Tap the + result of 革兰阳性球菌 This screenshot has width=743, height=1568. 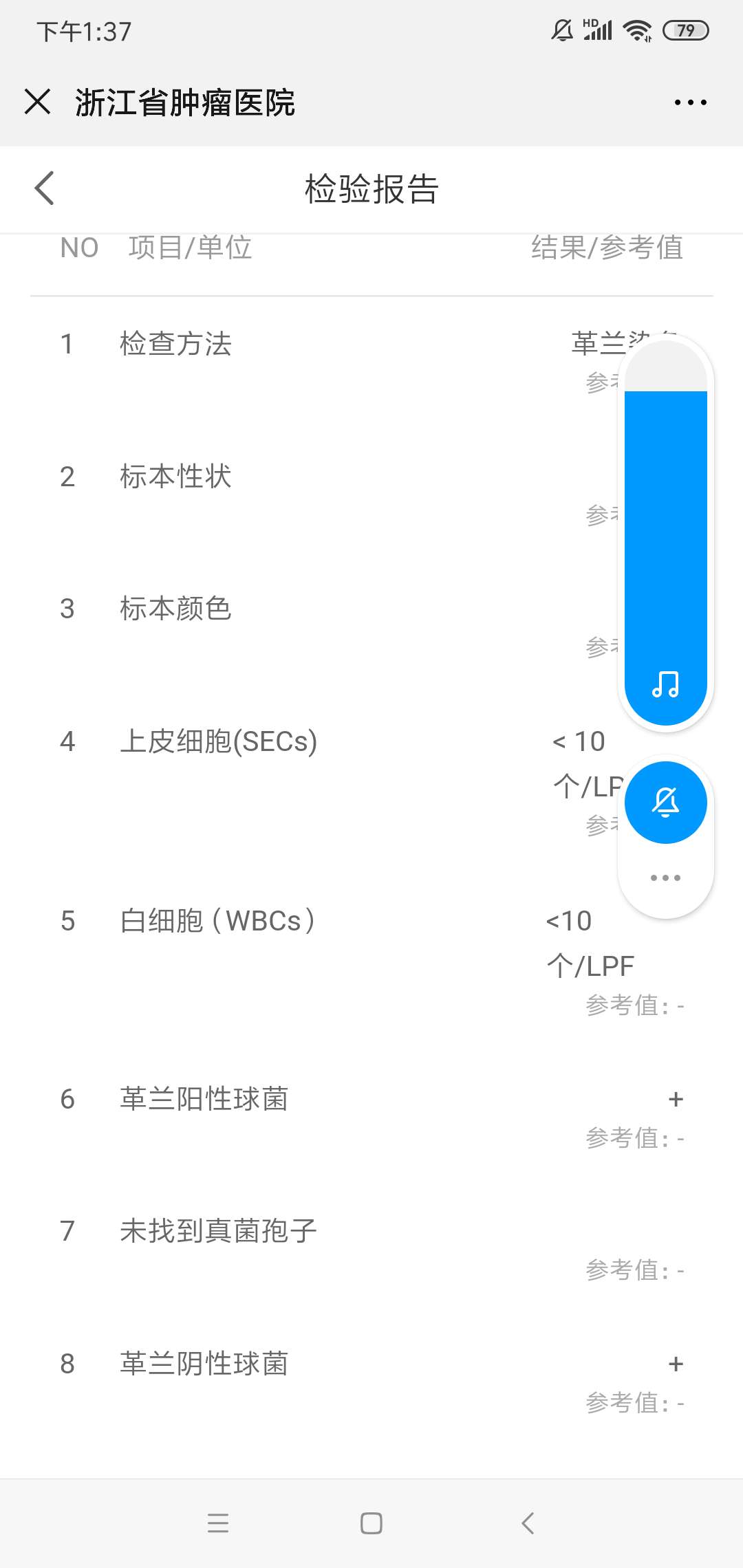pyautogui.click(x=675, y=1098)
